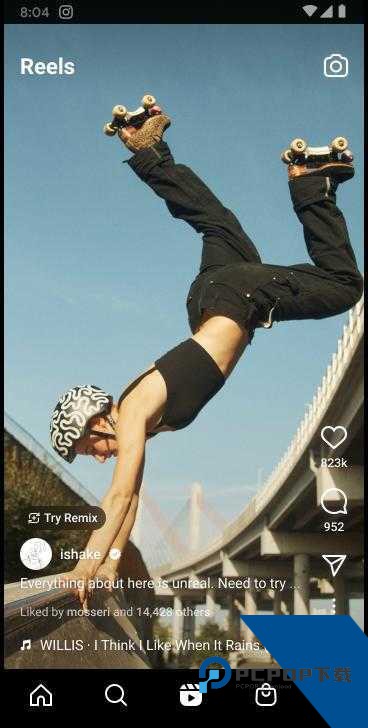
Task: Go to the Home tab
Action: click(41, 695)
